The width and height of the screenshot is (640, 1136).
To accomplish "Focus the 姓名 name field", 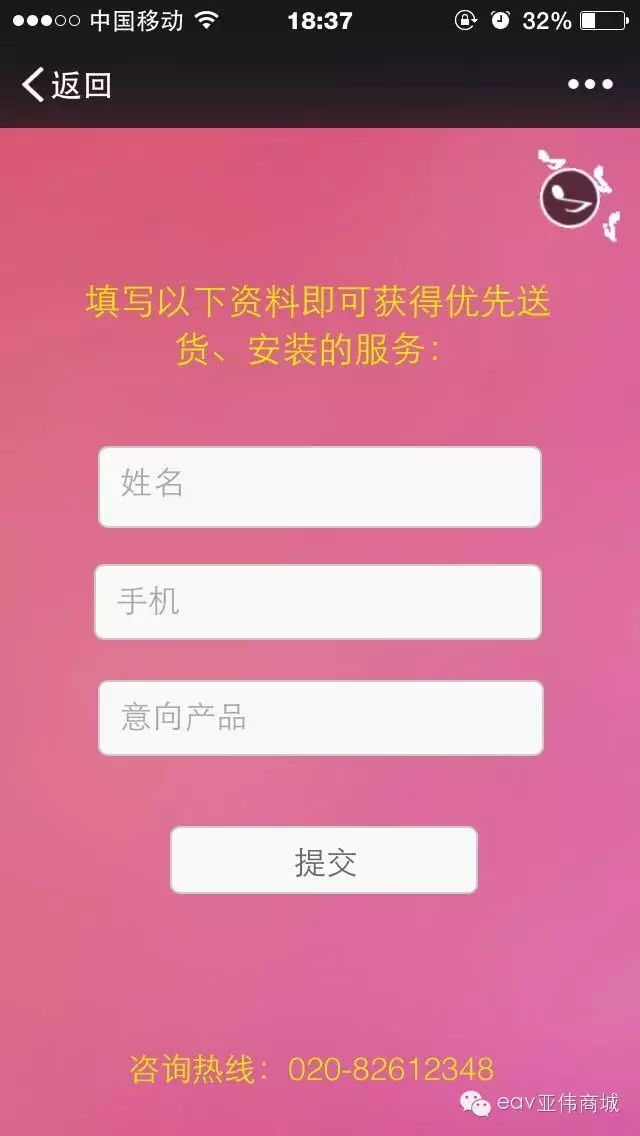I will coord(320,486).
